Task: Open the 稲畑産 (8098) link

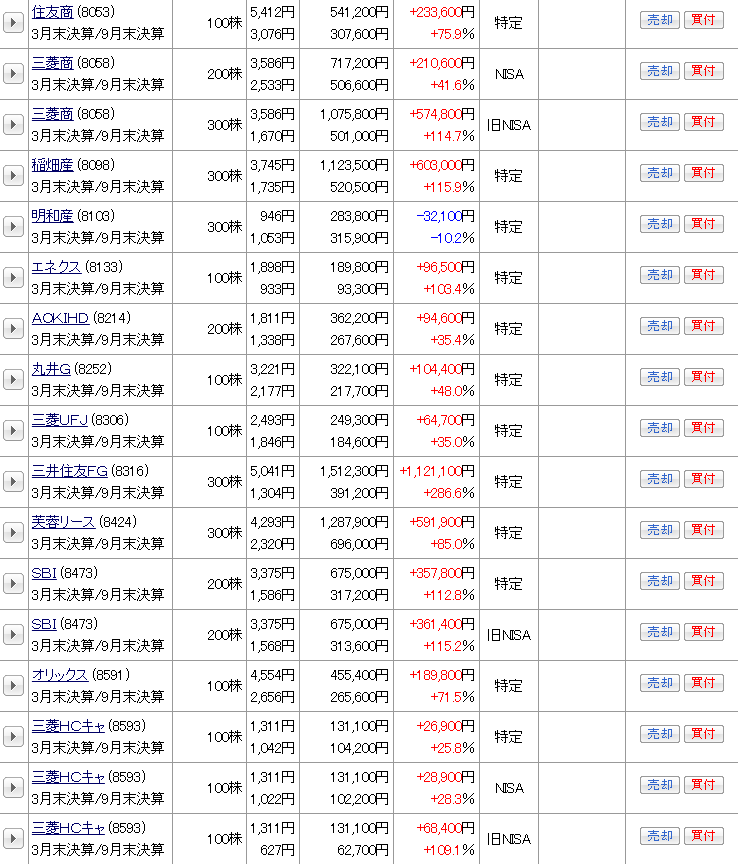Action: tap(52, 164)
